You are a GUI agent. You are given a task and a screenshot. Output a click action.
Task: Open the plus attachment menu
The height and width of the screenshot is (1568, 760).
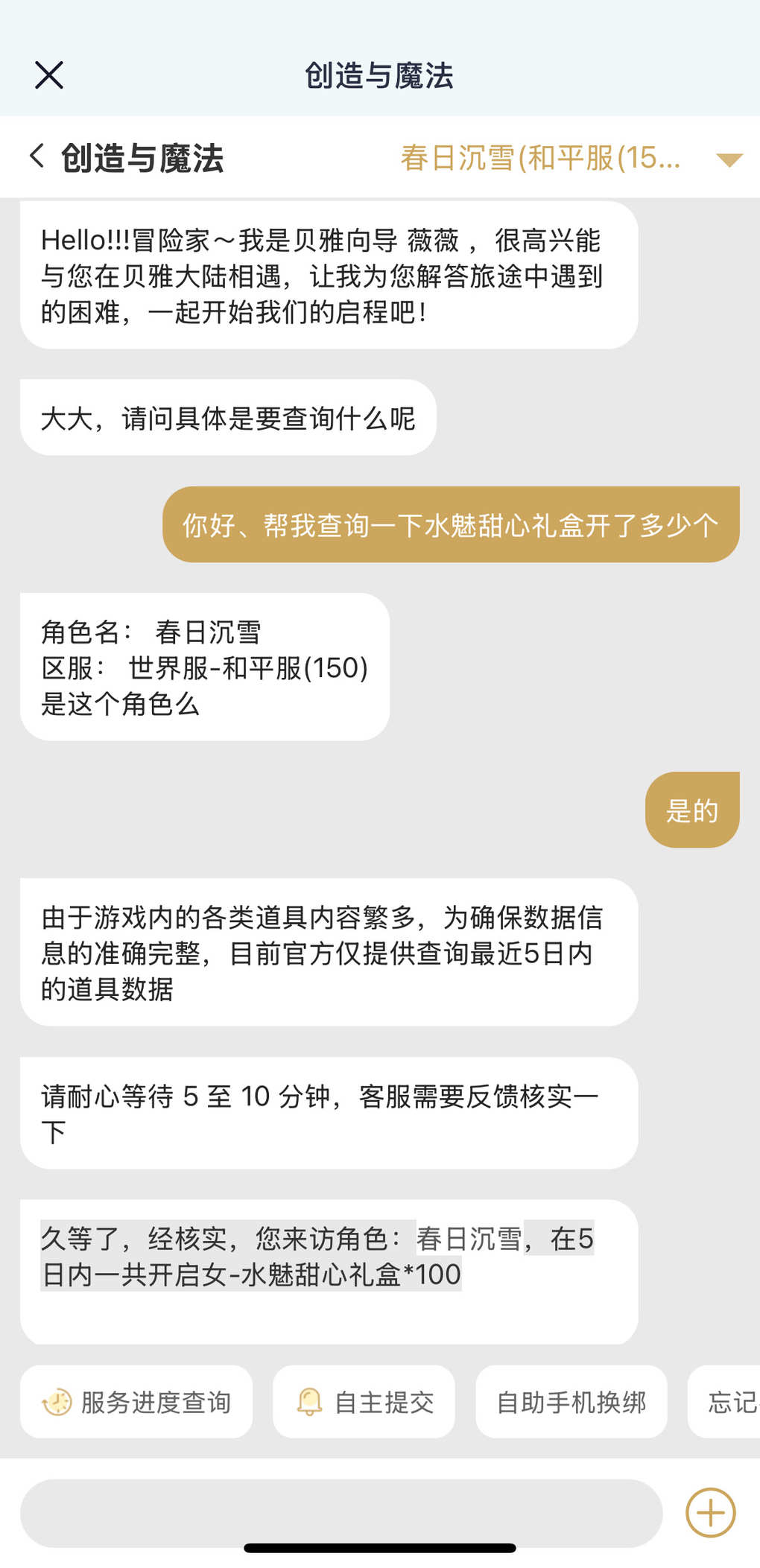[710, 1512]
